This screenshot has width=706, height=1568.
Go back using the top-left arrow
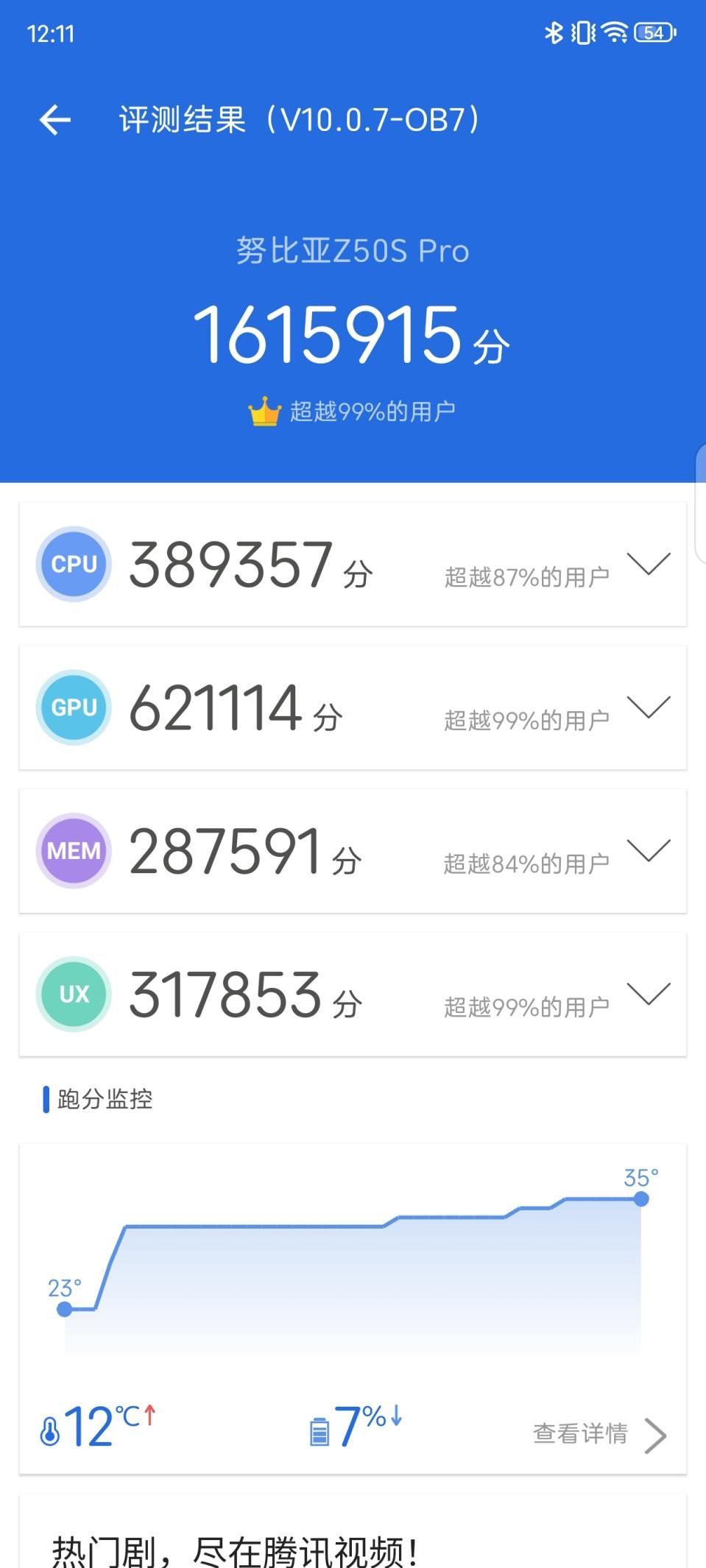(x=55, y=120)
